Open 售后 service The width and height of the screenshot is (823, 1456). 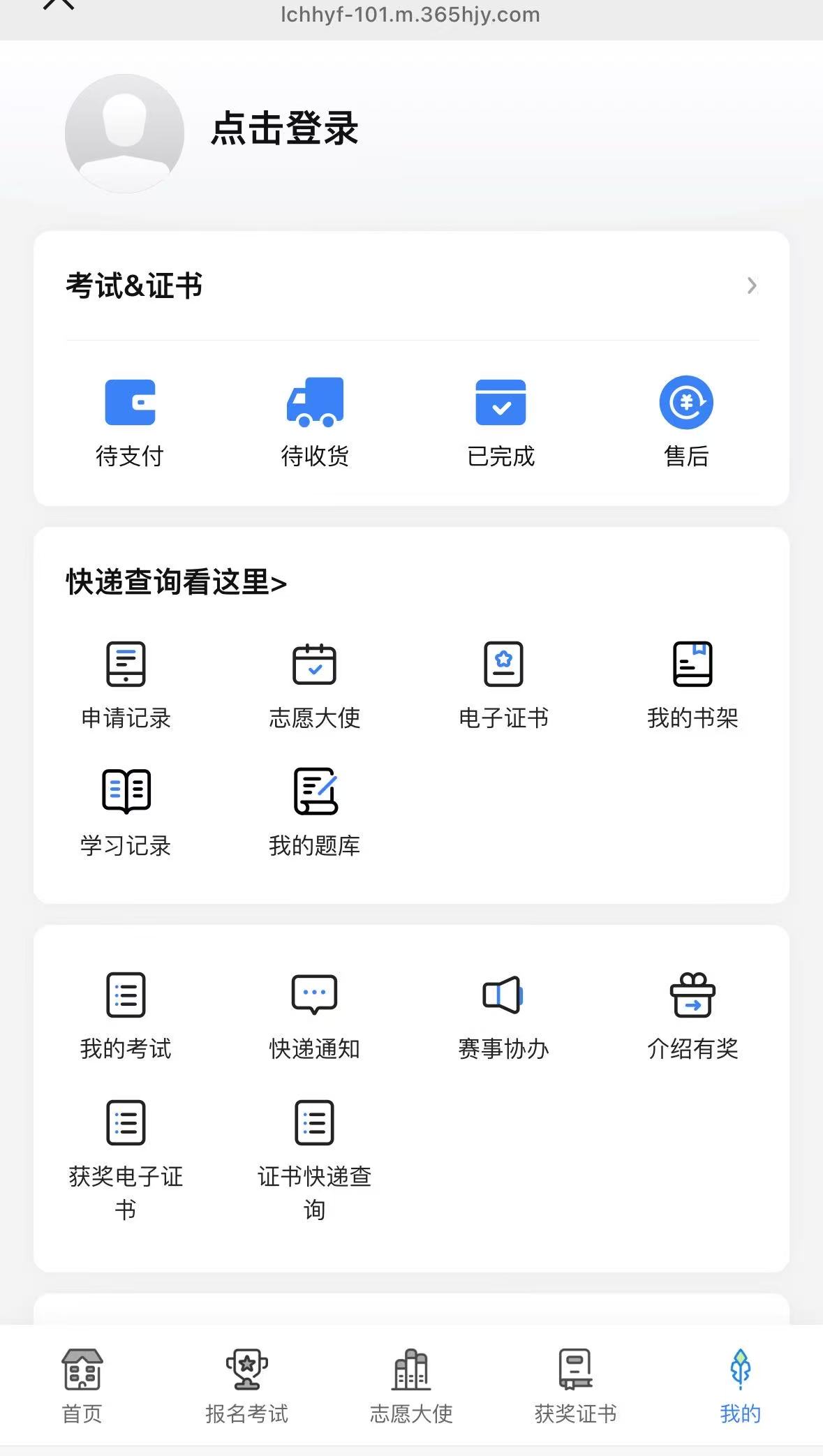686,422
